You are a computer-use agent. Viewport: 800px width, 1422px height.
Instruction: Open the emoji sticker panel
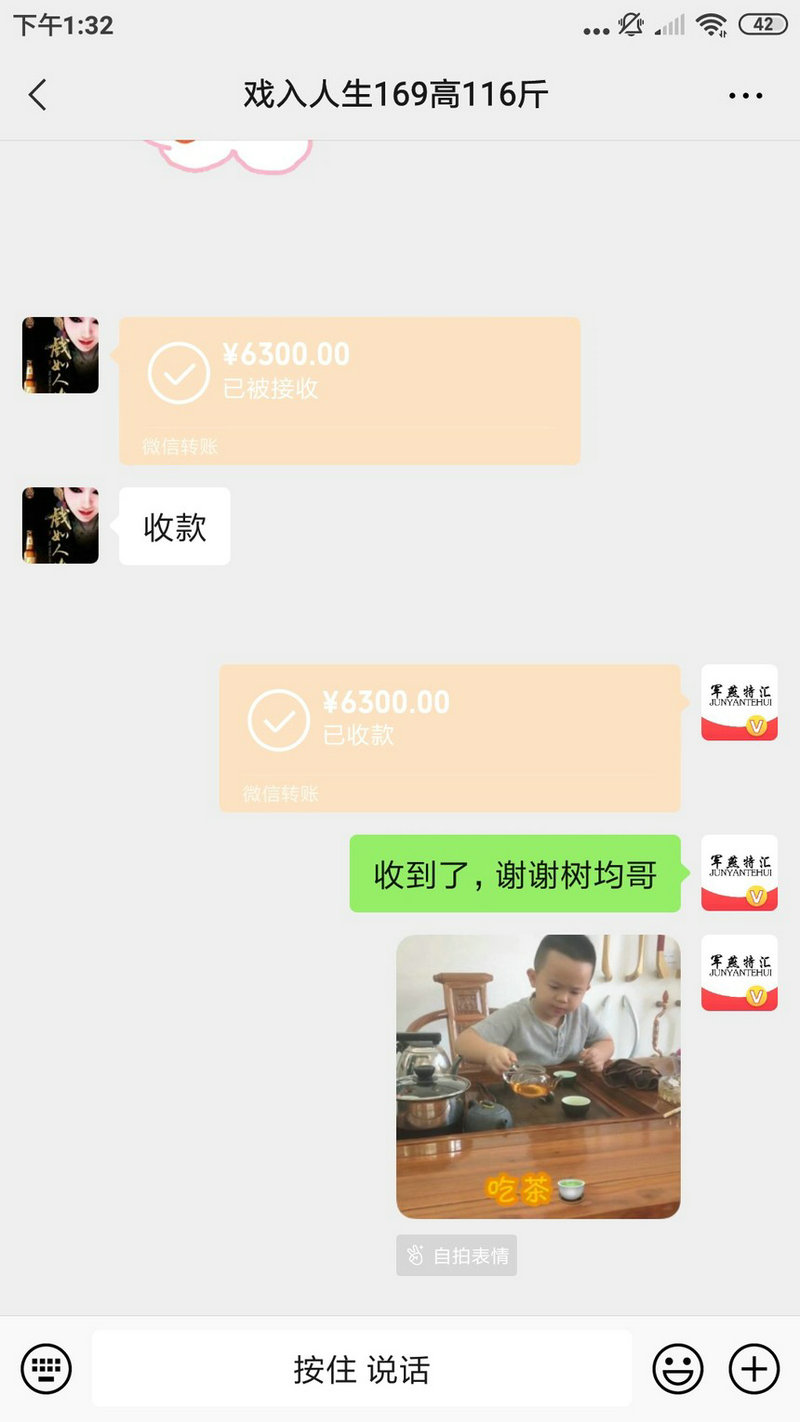coord(678,1368)
